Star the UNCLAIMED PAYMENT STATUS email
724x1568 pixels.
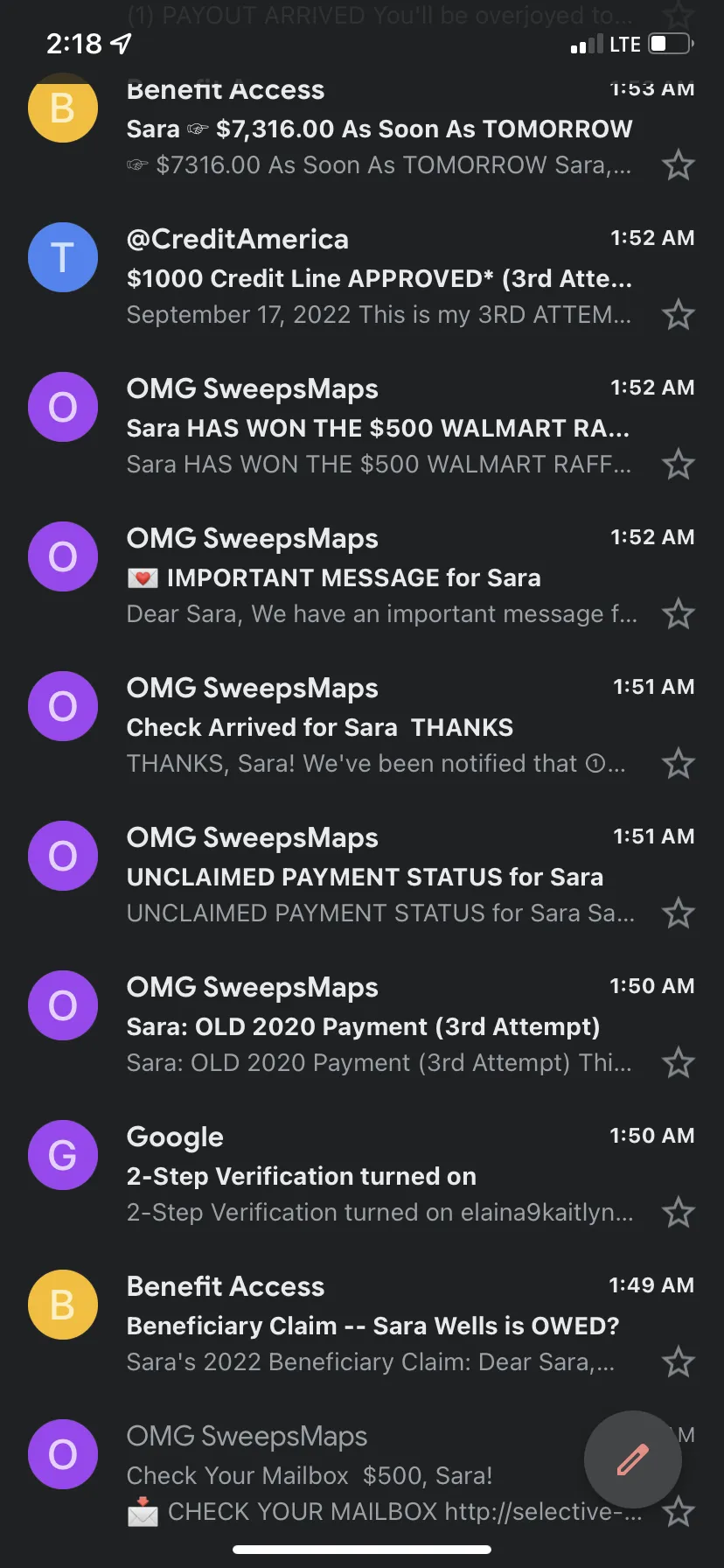tap(678, 913)
